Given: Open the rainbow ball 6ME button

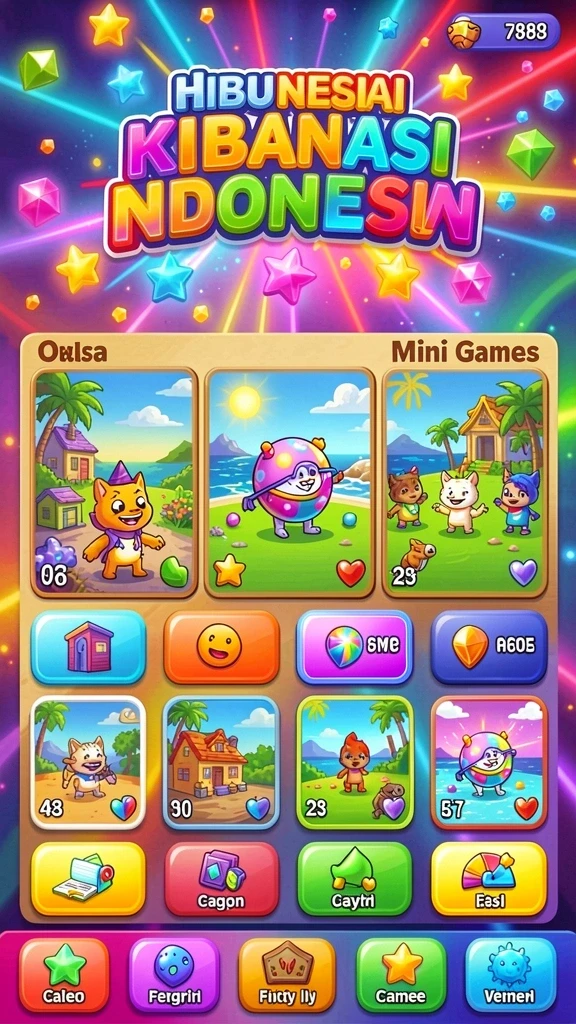Looking at the screenshot, I should (355, 647).
